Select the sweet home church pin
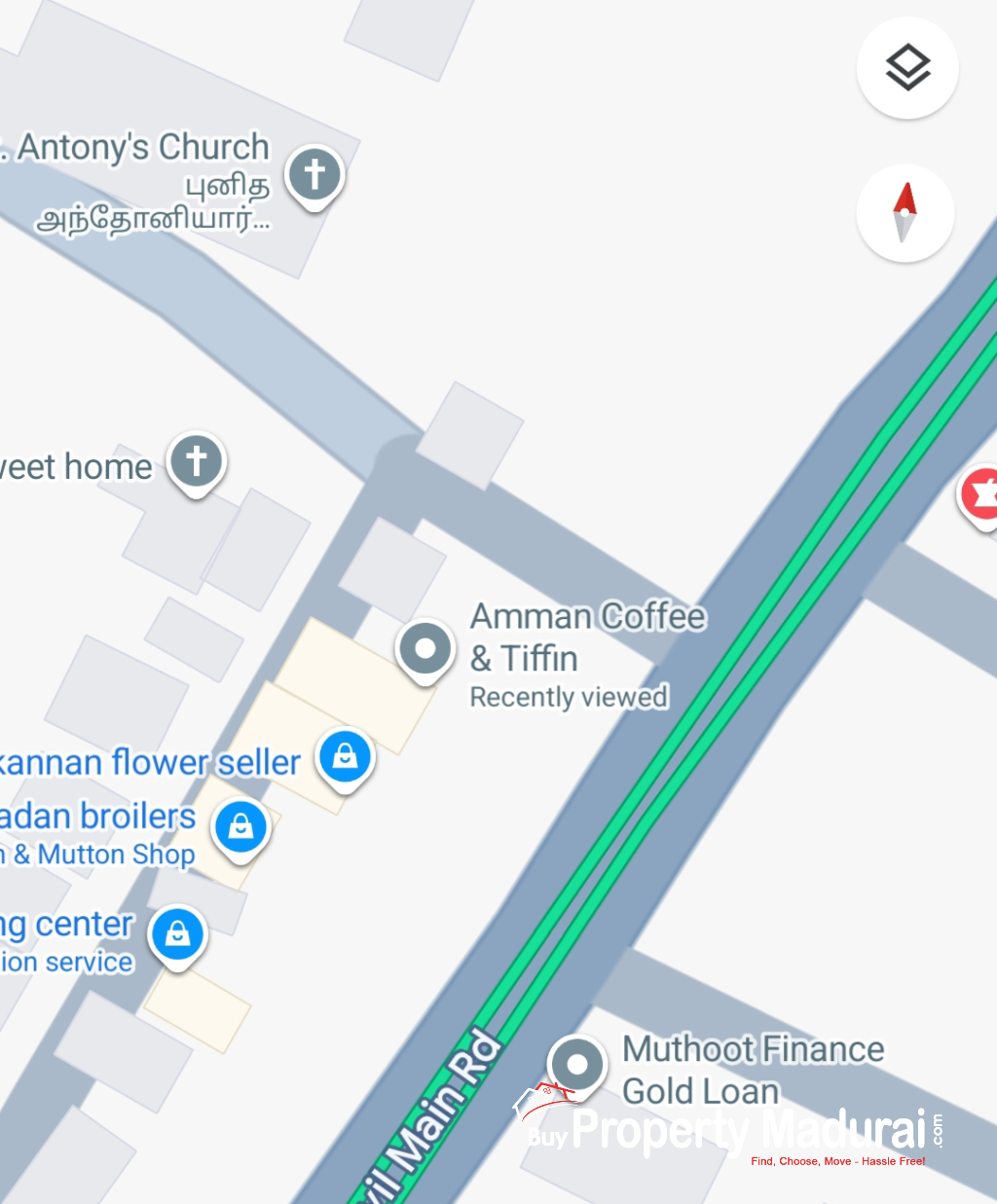The width and height of the screenshot is (997, 1204). tap(197, 461)
